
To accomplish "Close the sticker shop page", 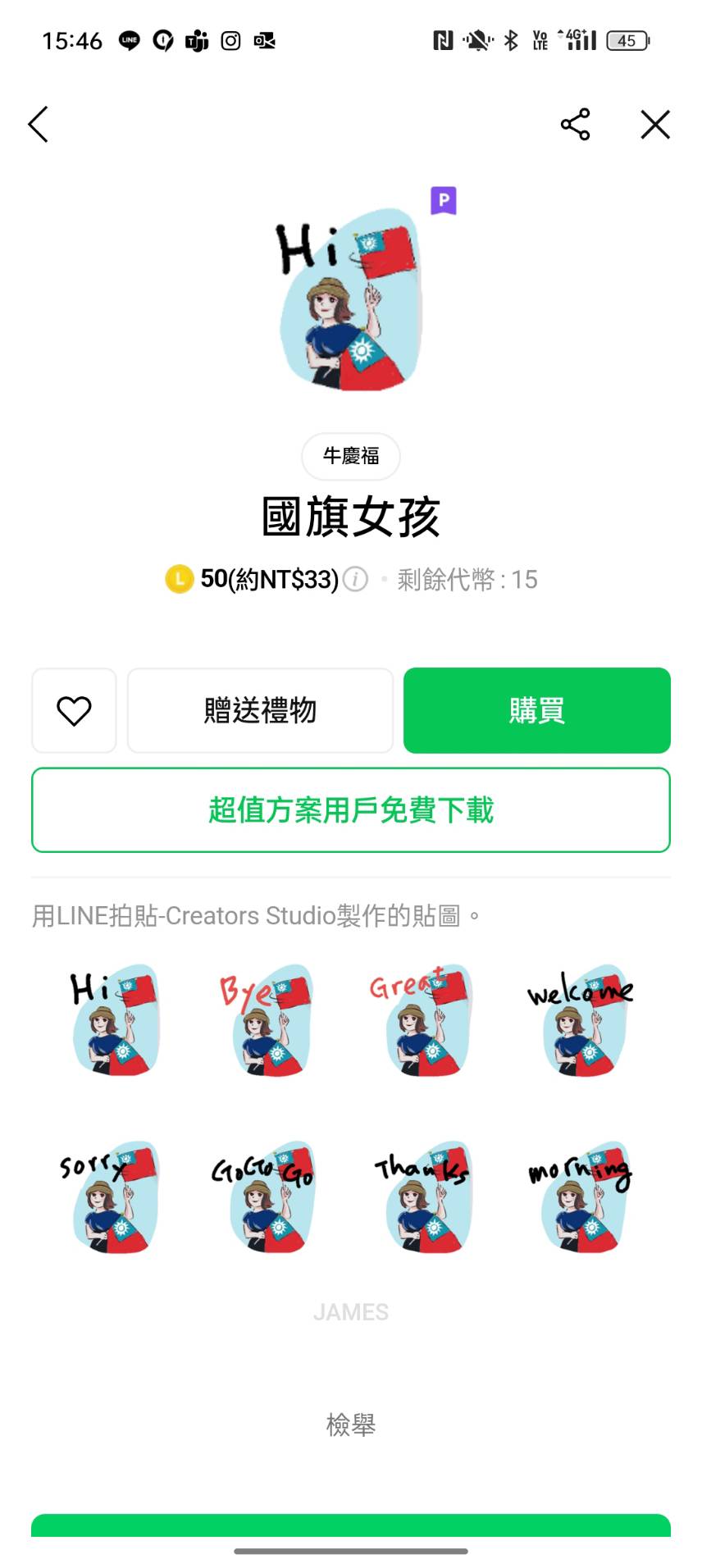I will 655,125.
